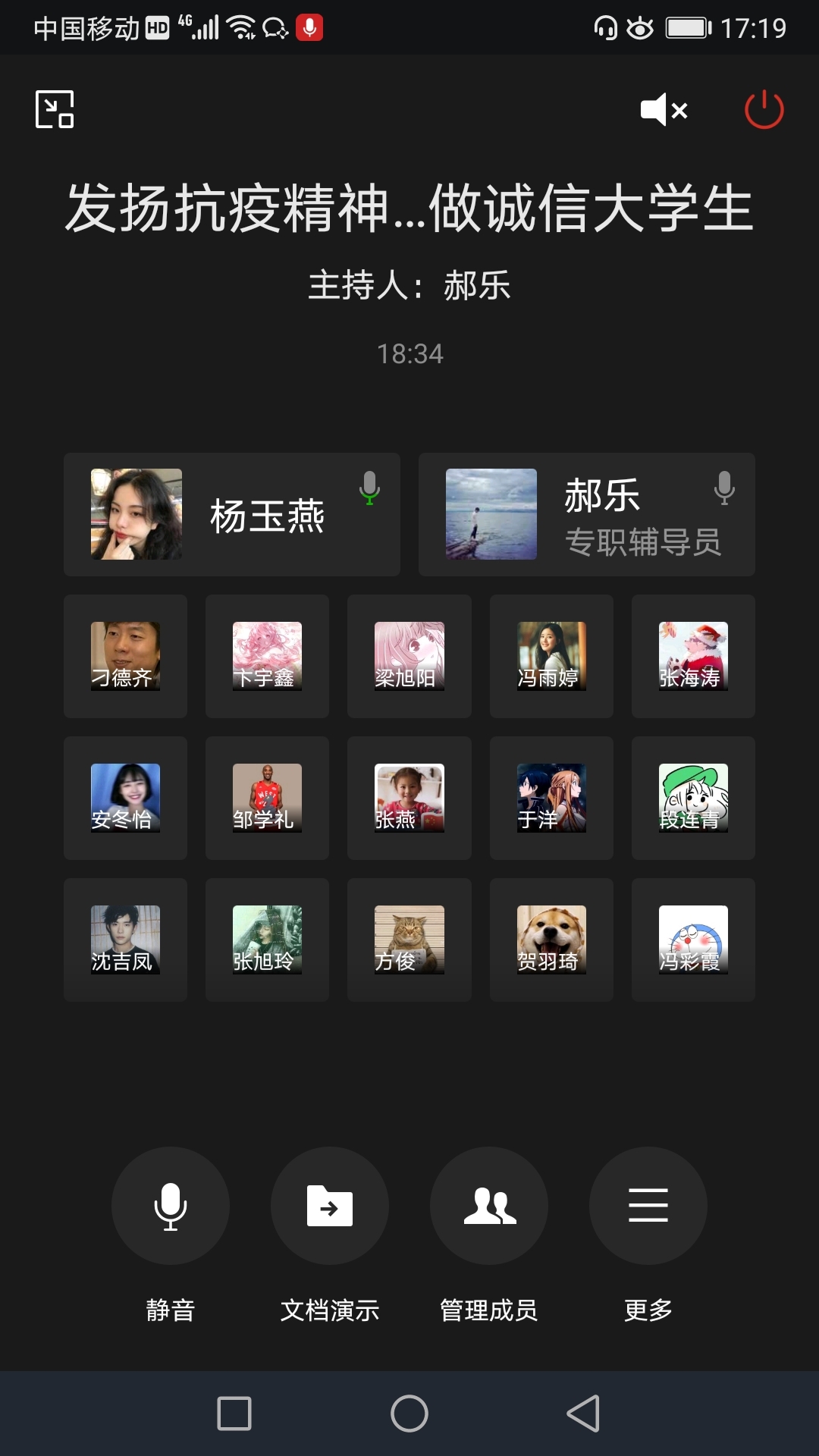The image size is (819, 1456).
Task: Open 文档演示 document sharing
Action: pos(330,1206)
